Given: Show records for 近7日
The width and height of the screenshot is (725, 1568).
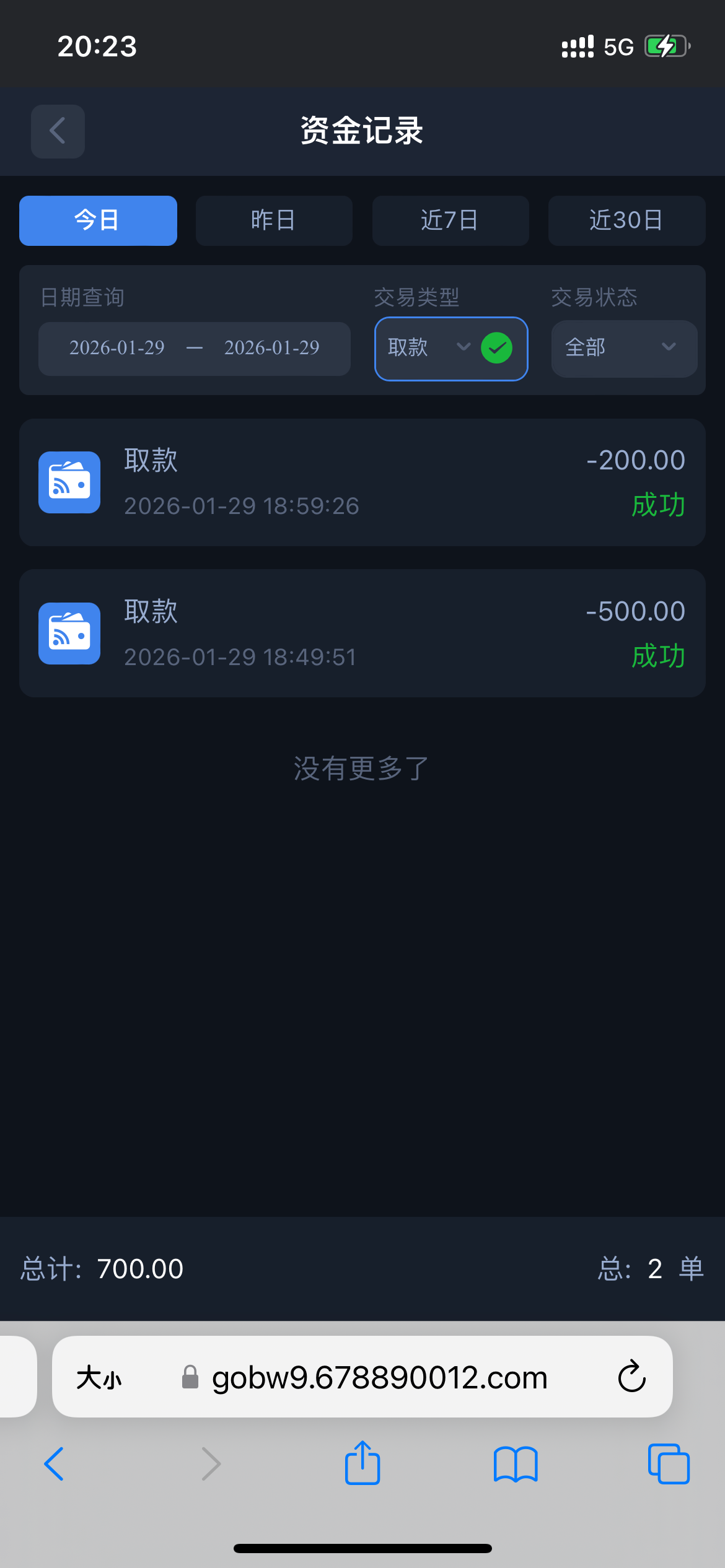Looking at the screenshot, I should [x=450, y=220].
